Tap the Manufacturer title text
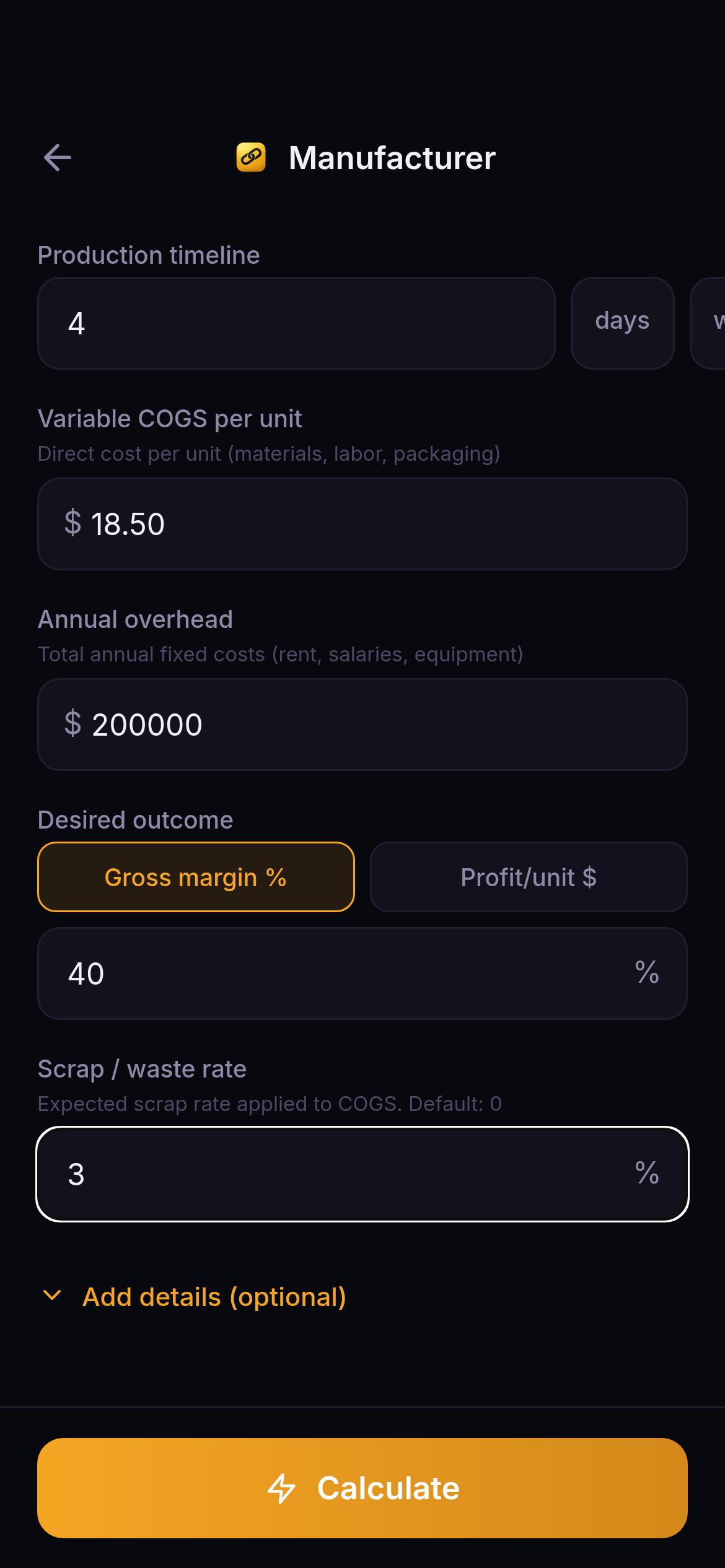The width and height of the screenshot is (725, 1568). tap(392, 158)
